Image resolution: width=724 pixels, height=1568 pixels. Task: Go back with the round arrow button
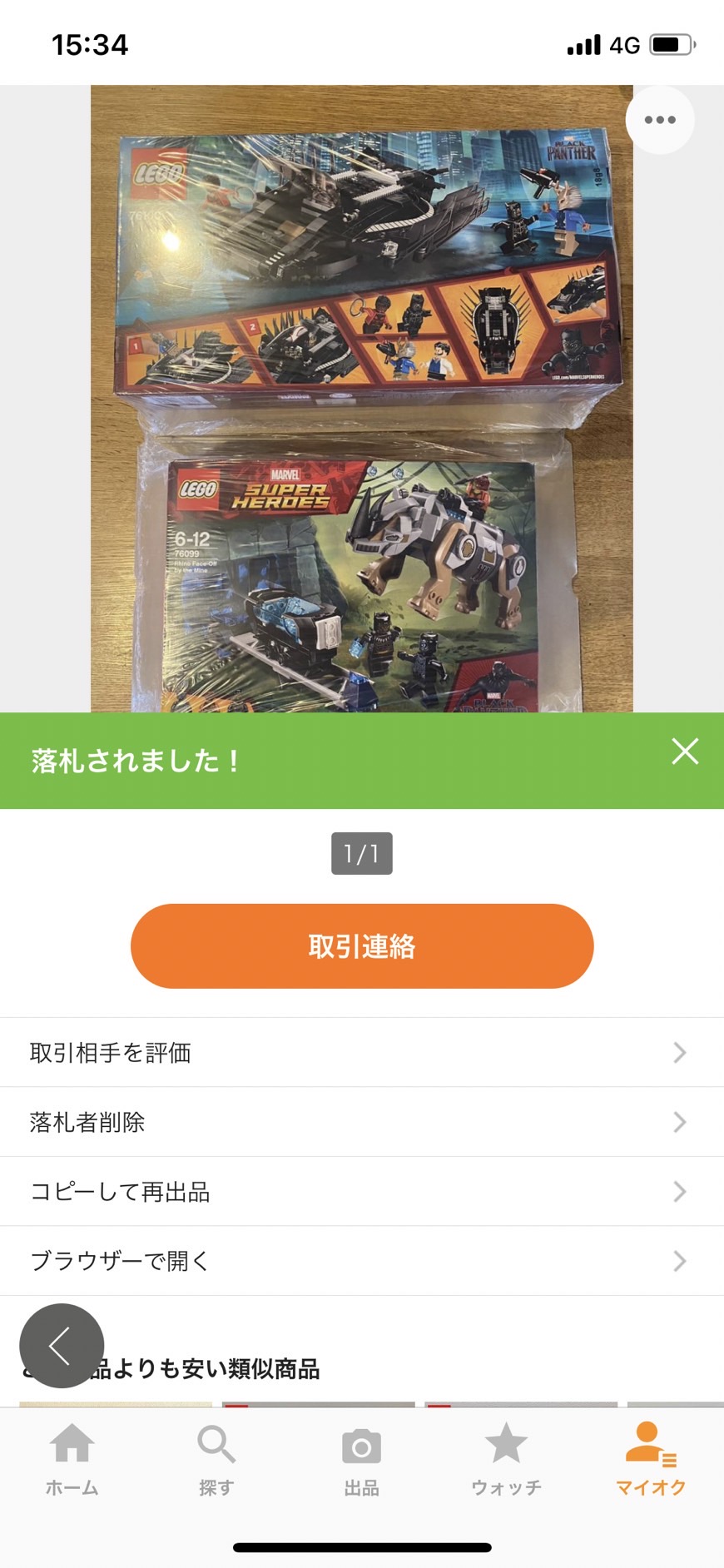[x=62, y=1345]
